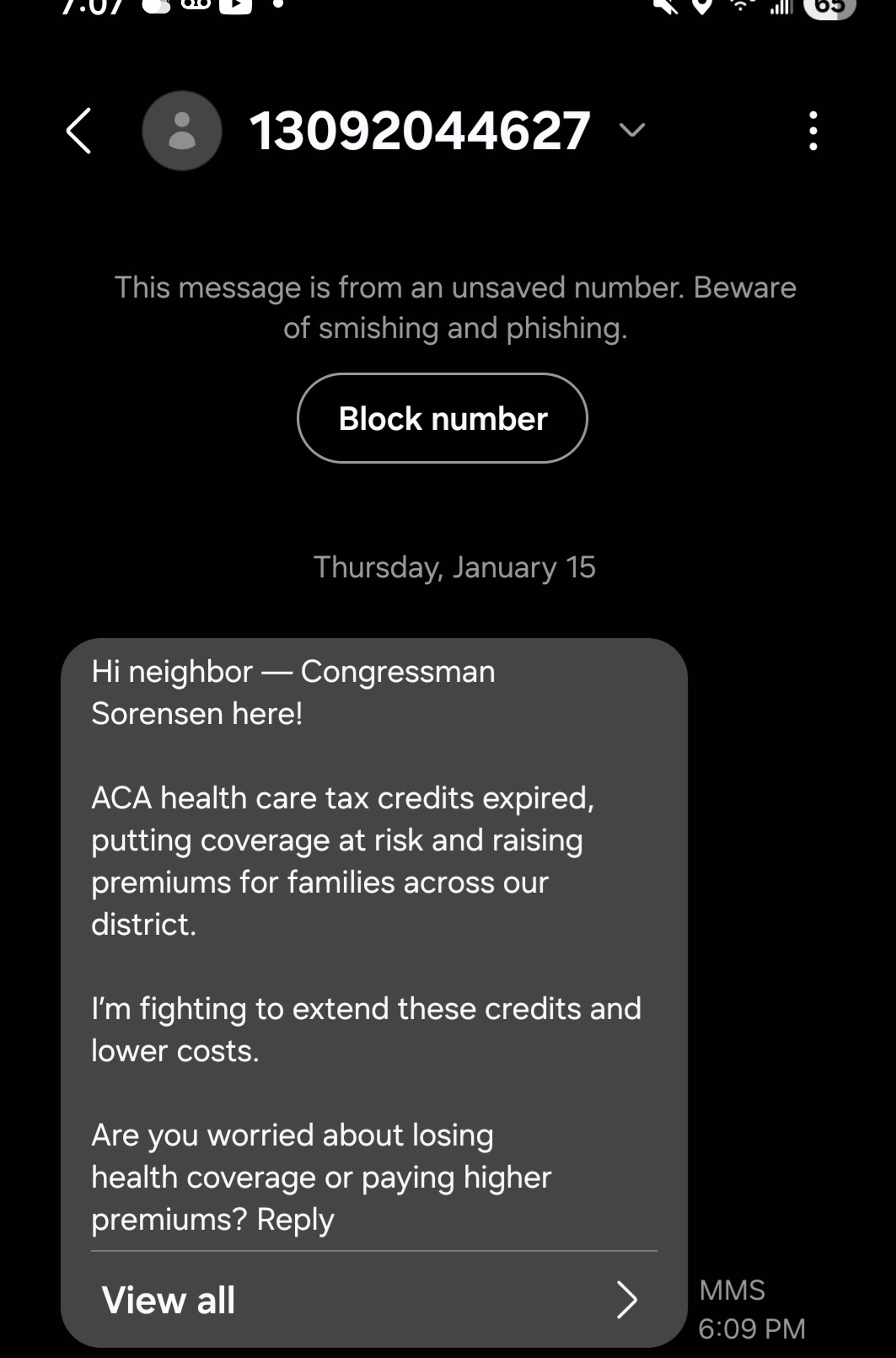Expand details for number 13092044627

[x=631, y=131]
